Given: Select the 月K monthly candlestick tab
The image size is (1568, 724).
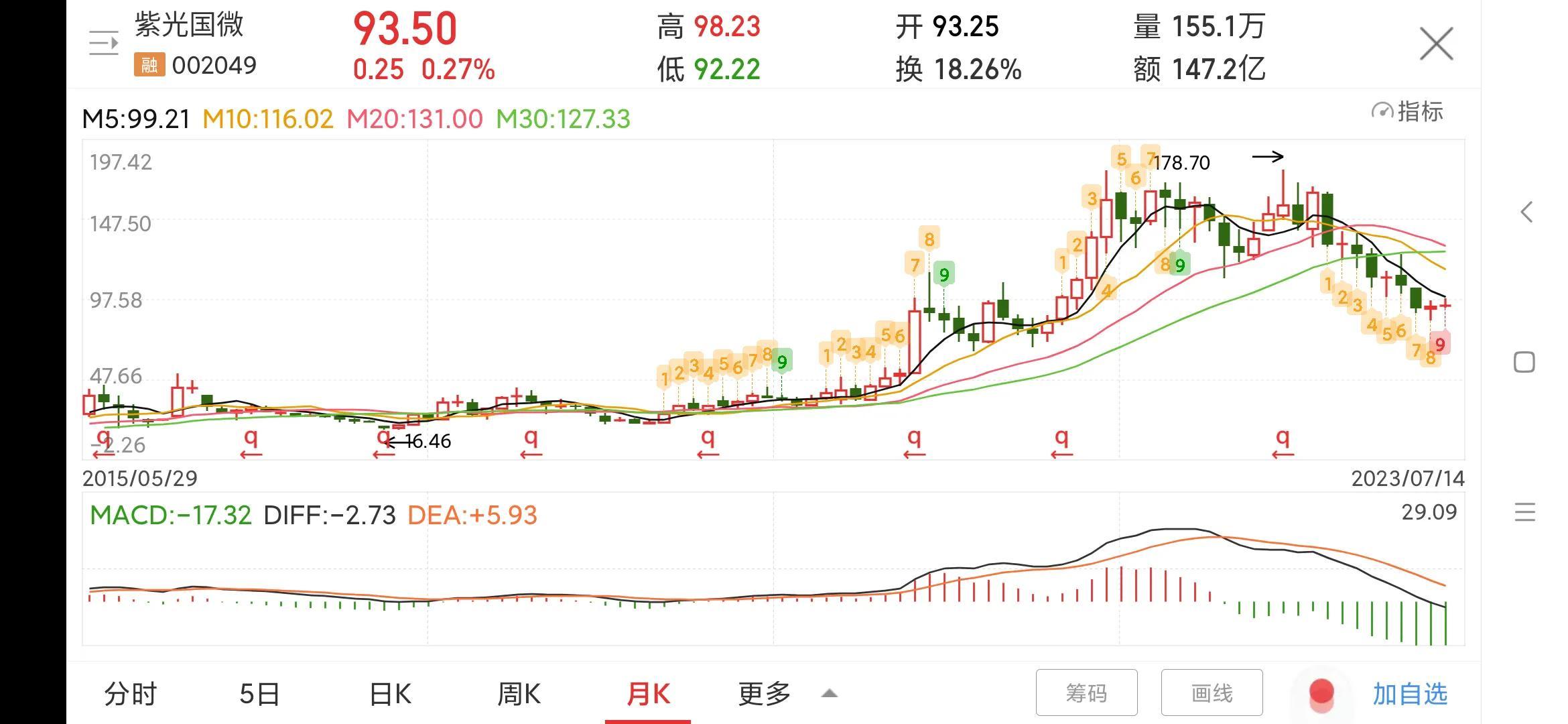Looking at the screenshot, I should [648, 694].
